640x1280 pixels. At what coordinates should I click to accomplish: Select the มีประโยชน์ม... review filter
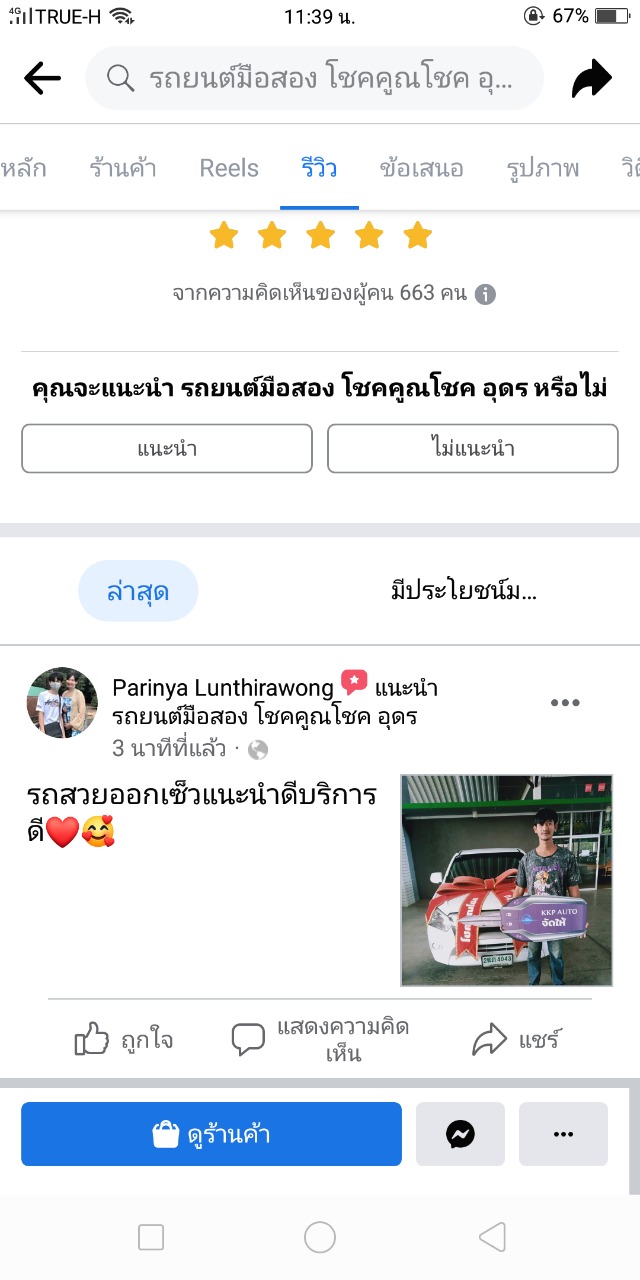464,591
